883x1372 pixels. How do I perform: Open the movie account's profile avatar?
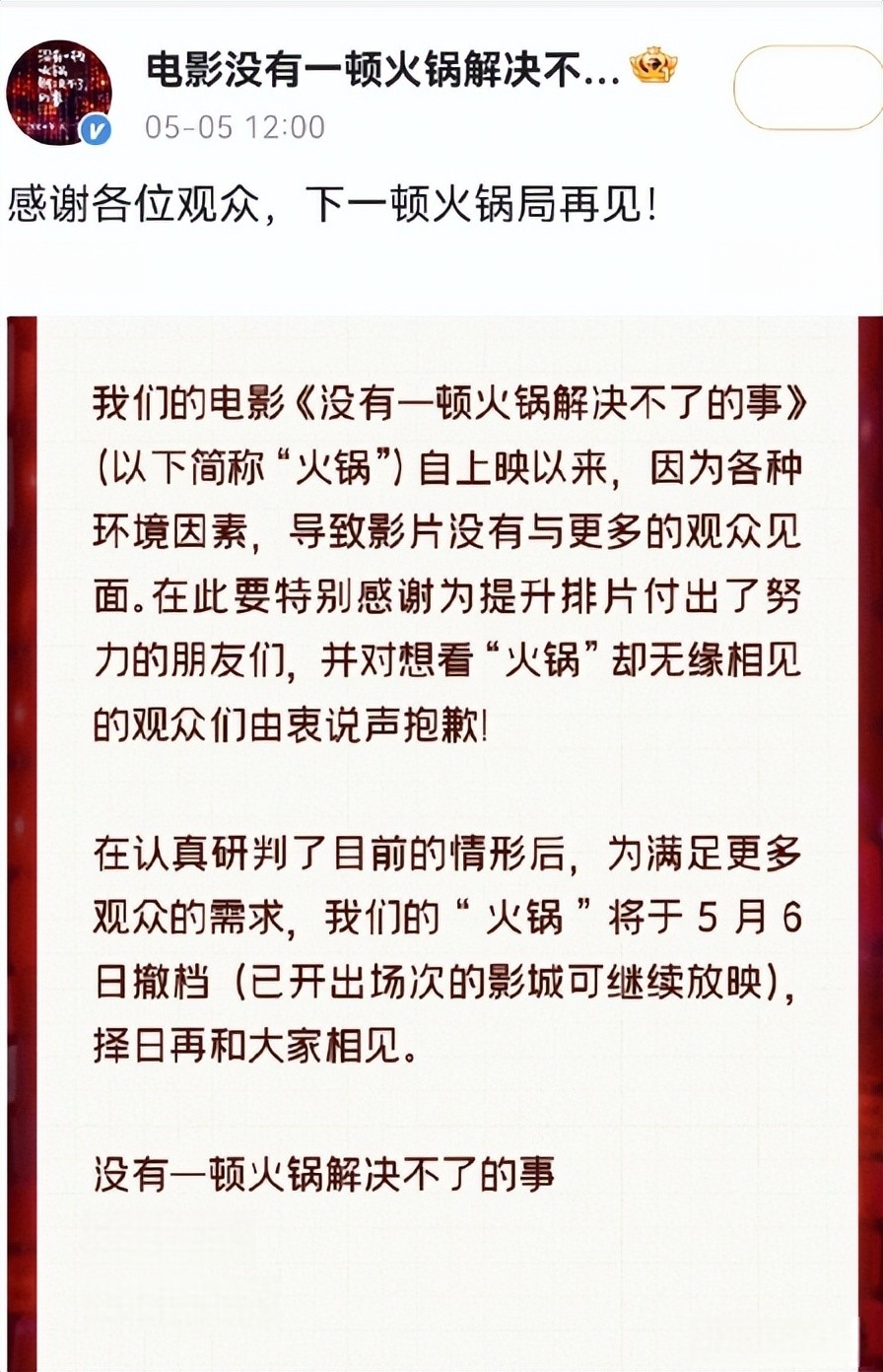coord(59,93)
